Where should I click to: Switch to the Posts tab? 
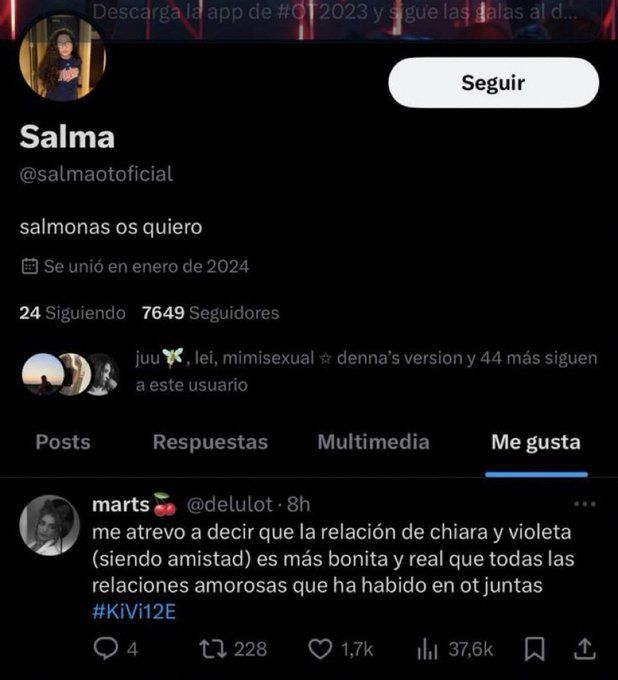62,442
